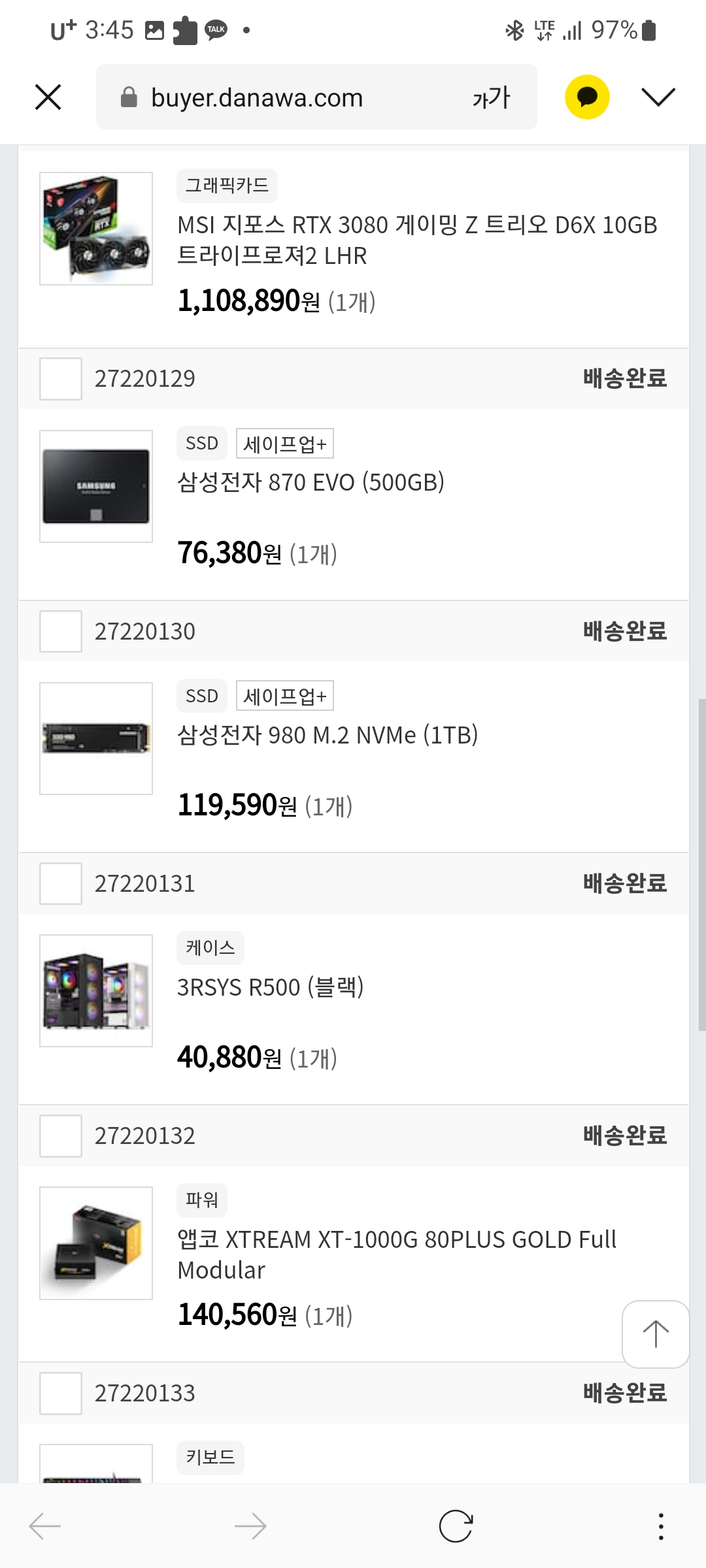Open the Samsung 980 M.2 NVMe 1TB item
The height and width of the screenshot is (1568, 706).
(x=328, y=736)
